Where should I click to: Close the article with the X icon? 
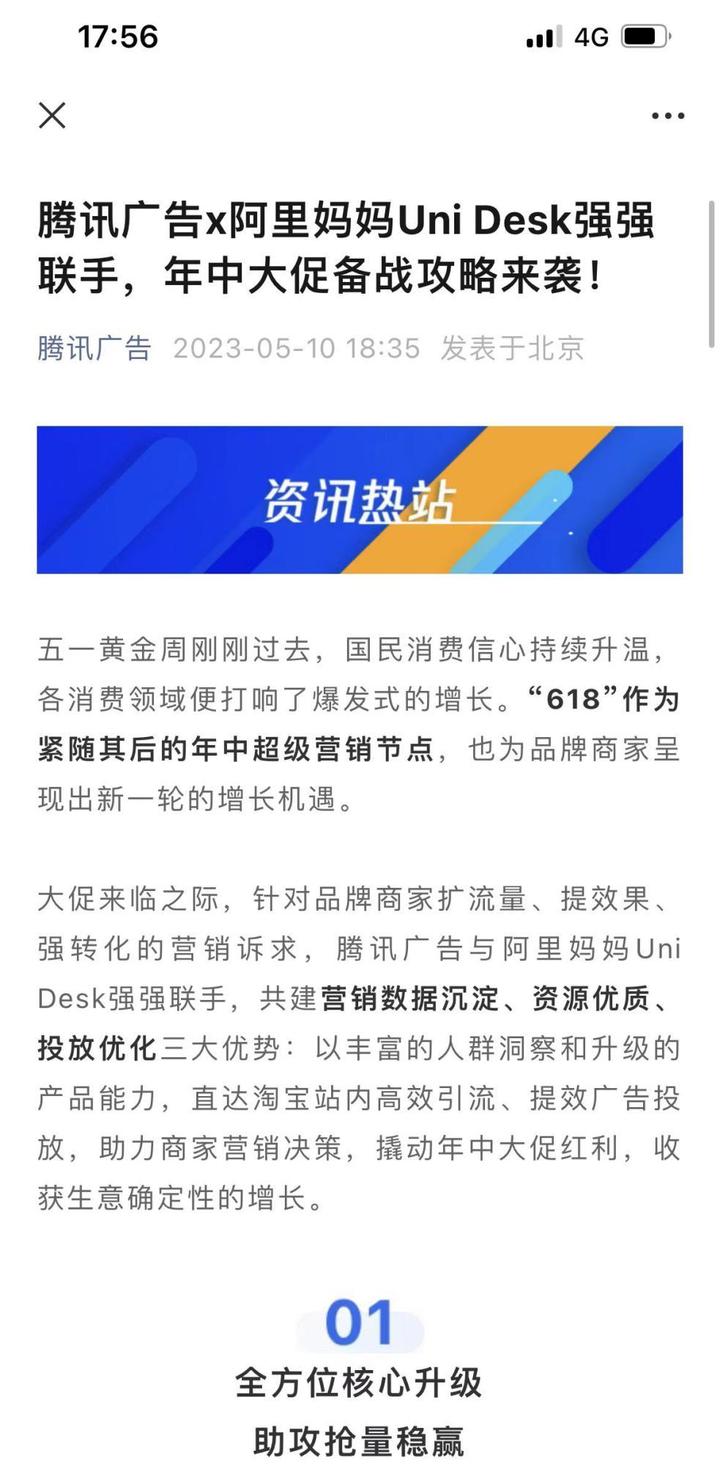coord(52,116)
